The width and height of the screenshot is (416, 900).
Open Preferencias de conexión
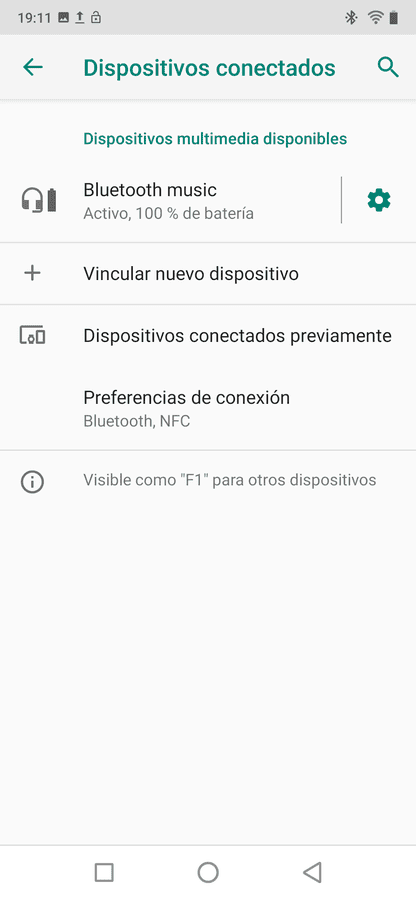click(x=208, y=409)
